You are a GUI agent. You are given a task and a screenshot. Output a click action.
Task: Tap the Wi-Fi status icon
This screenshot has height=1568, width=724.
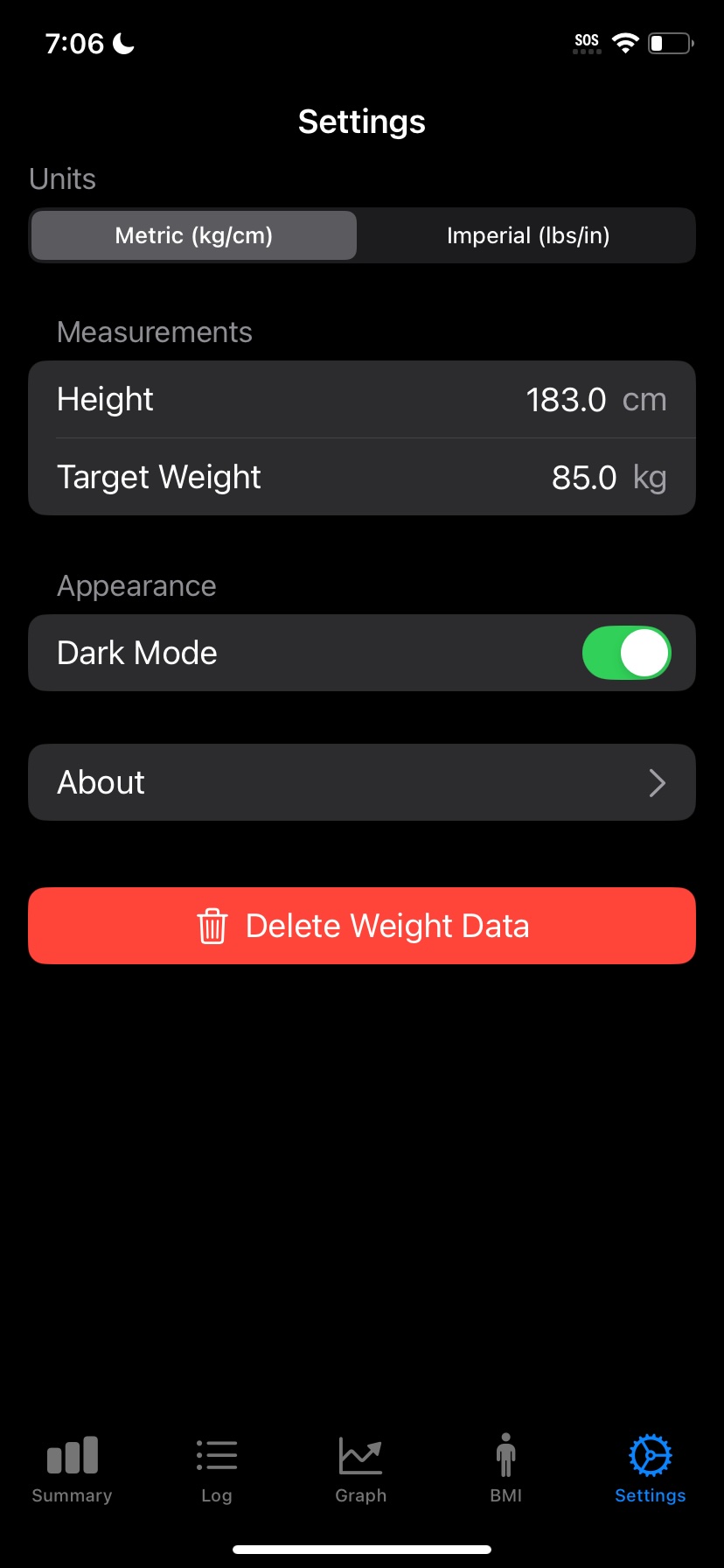[x=626, y=42]
